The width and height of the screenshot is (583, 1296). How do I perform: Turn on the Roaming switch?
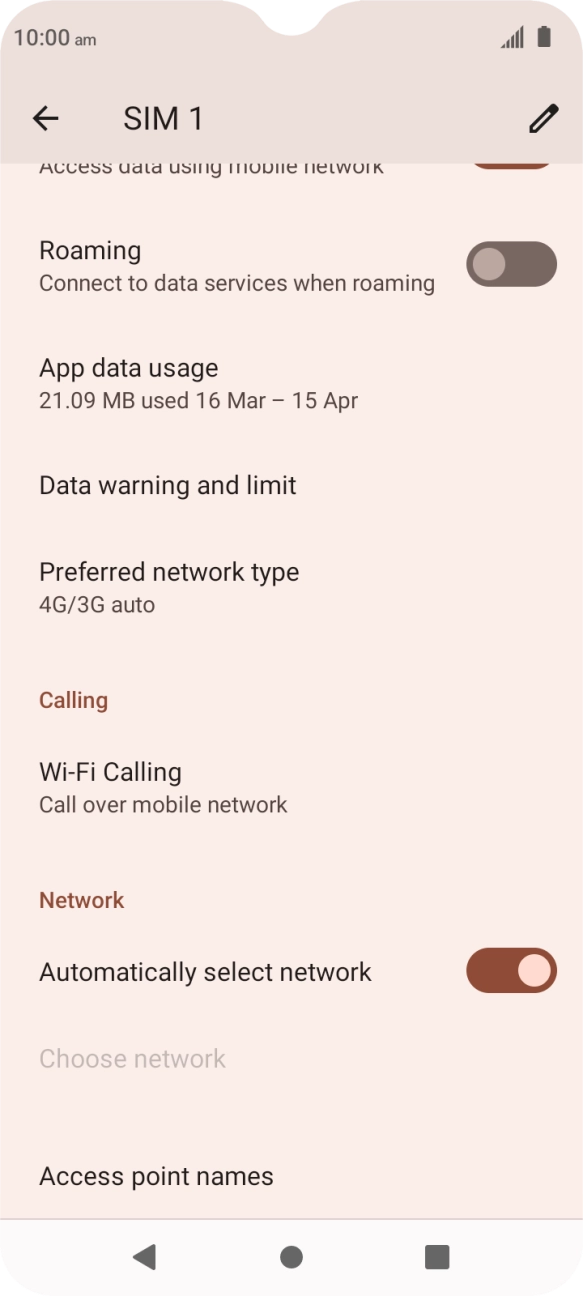pos(511,264)
